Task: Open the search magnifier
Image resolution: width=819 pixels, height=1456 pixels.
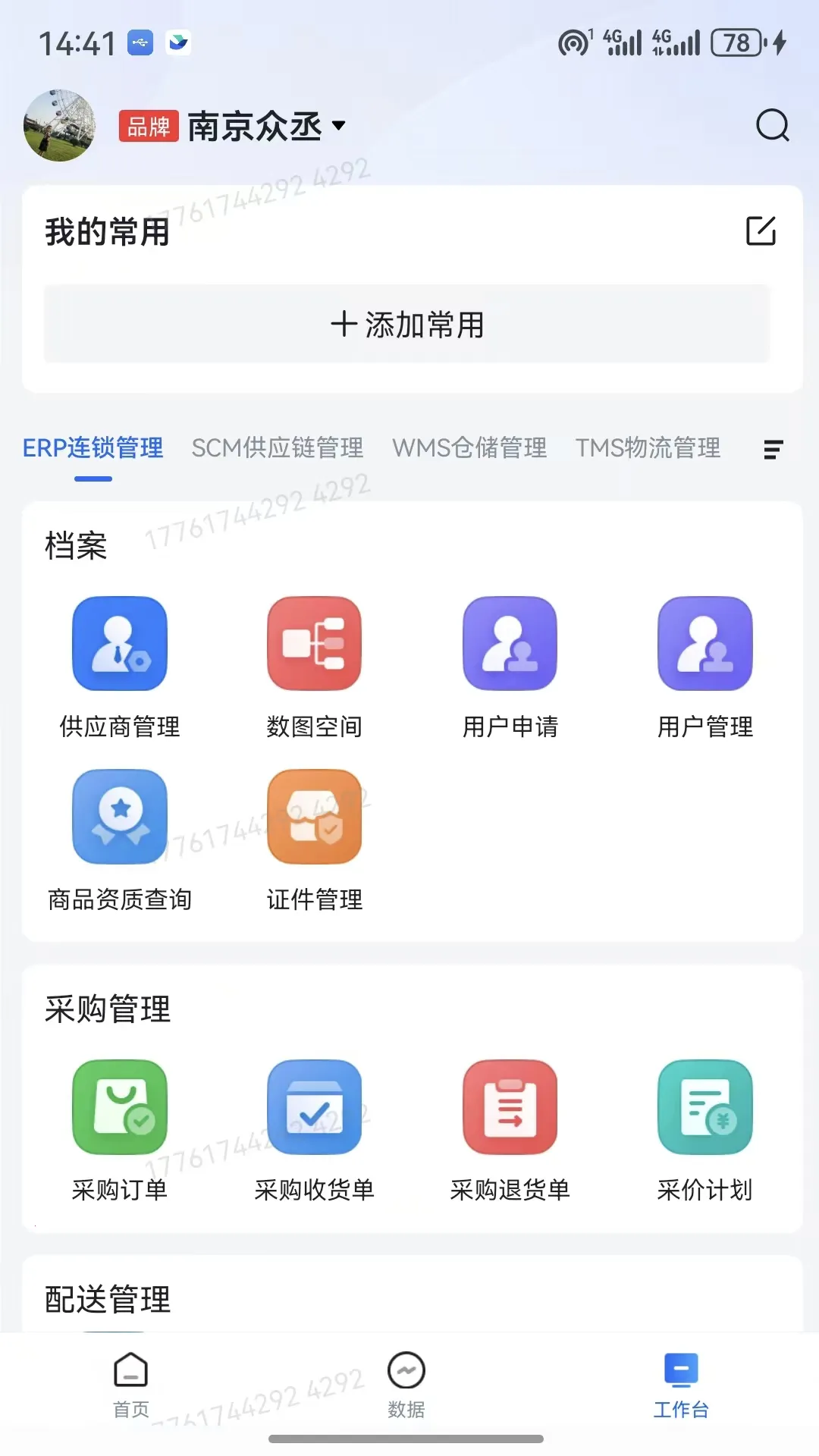Action: [x=772, y=125]
